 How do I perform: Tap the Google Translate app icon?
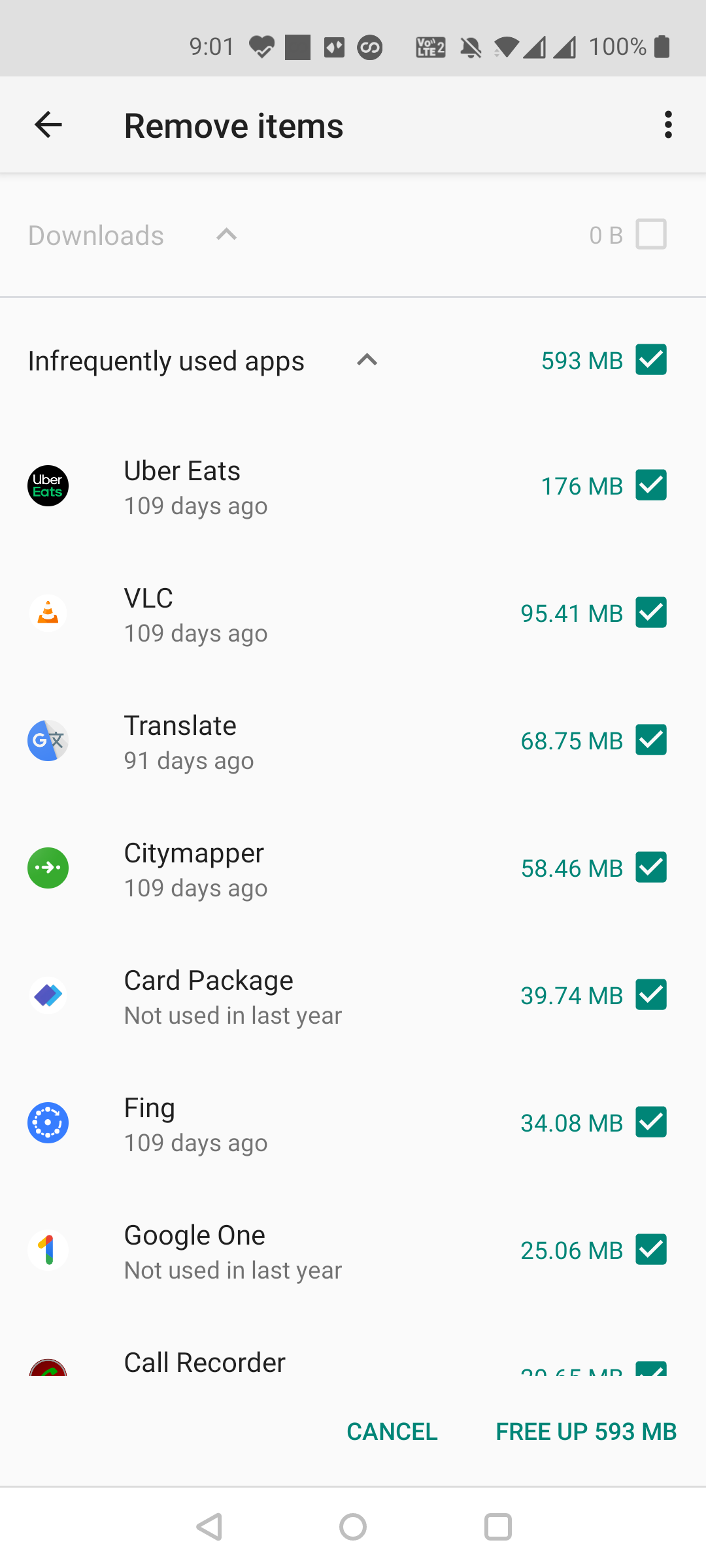[48, 740]
